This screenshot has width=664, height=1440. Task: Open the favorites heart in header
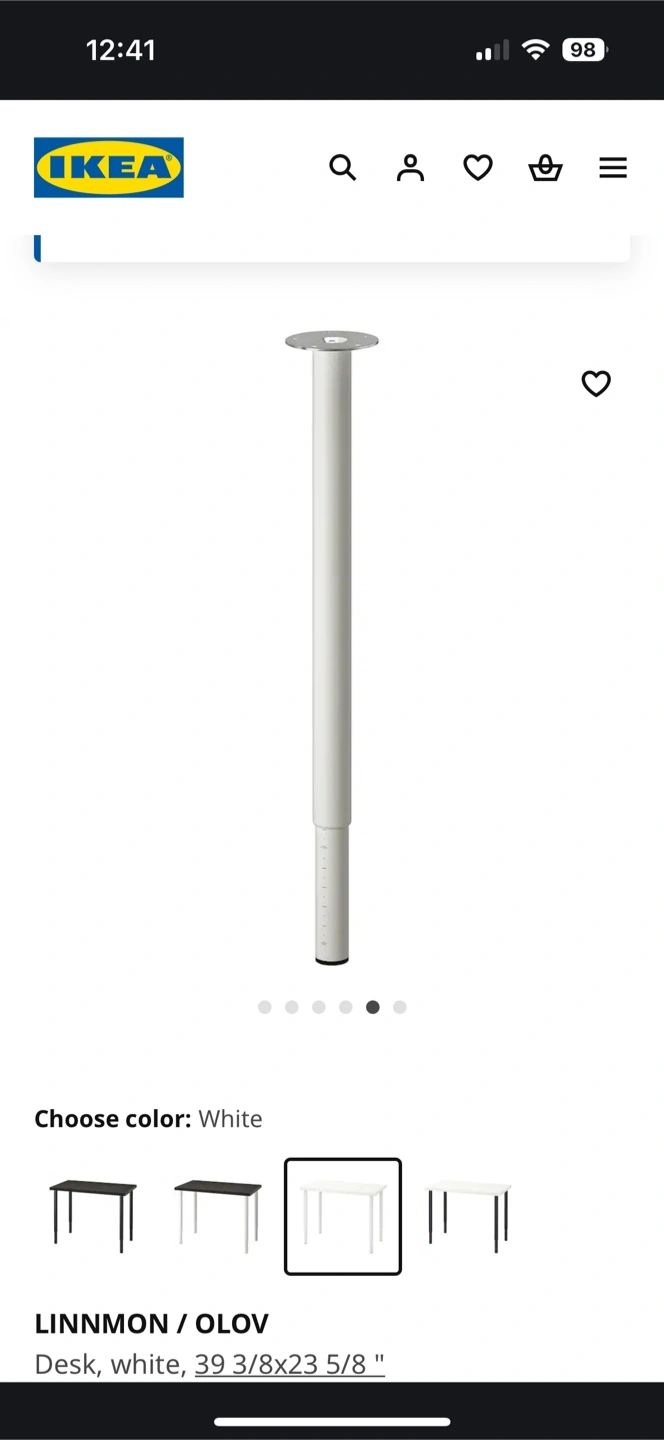click(478, 168)
